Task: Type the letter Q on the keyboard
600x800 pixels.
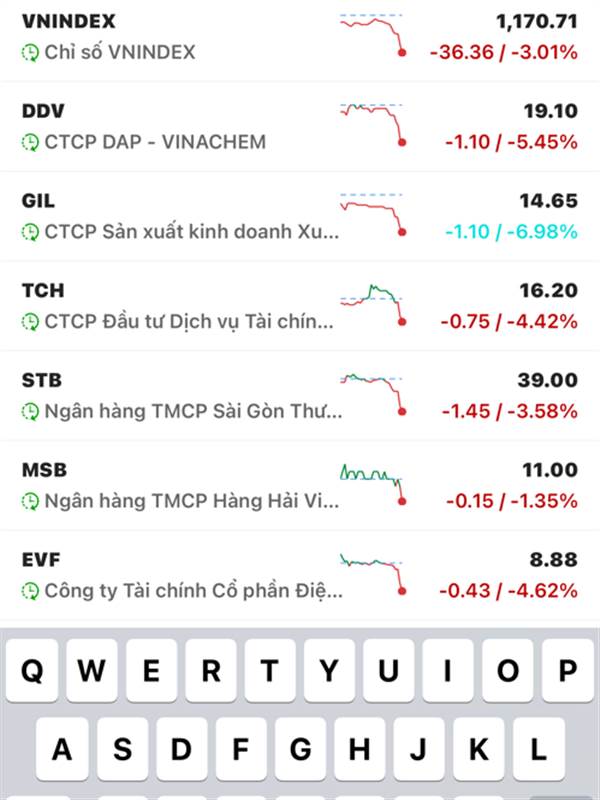Action: 32,671
